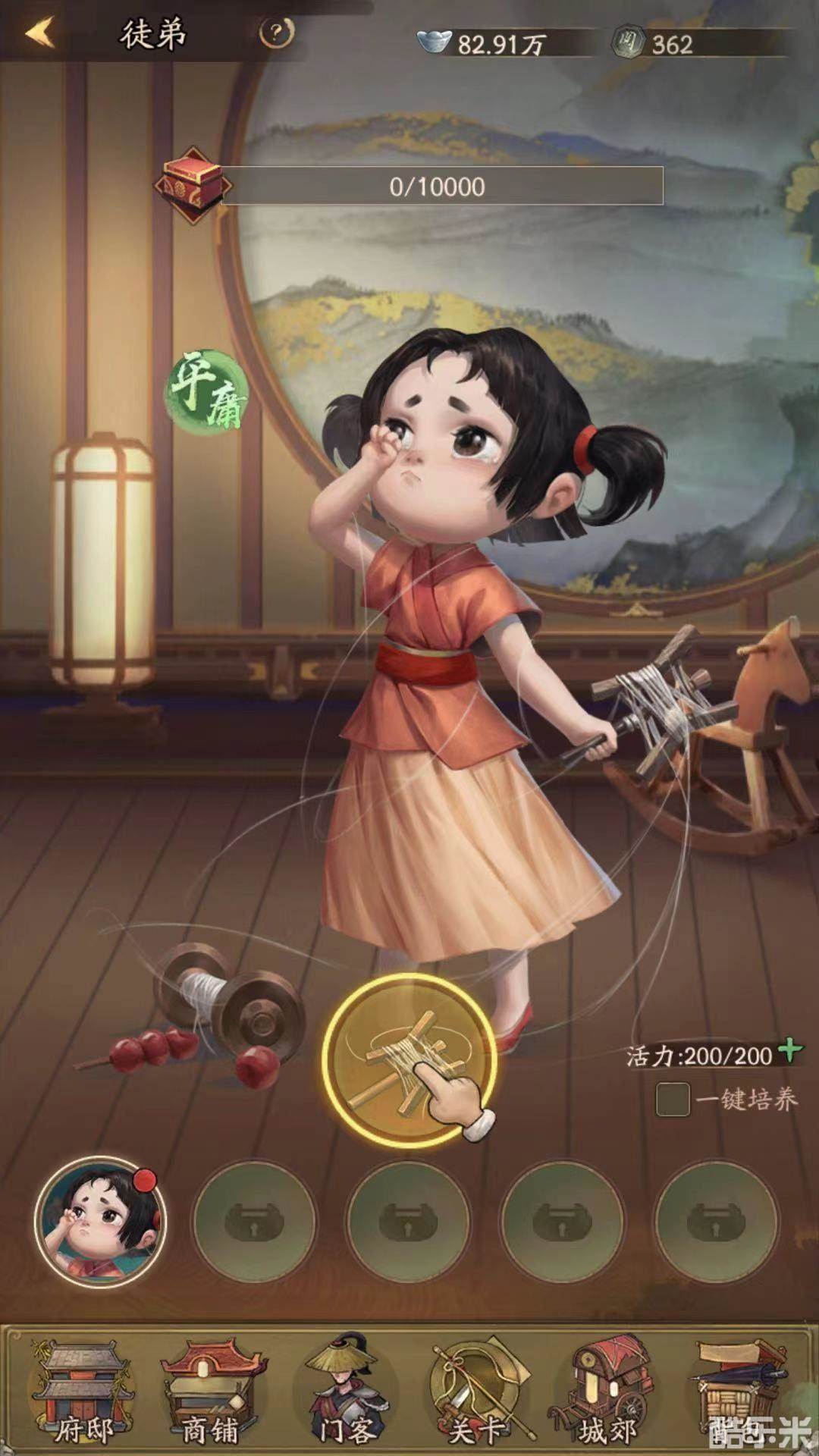Check the 一键培养 checkbox
The image size is (819, 1456).
[673, 1100]
